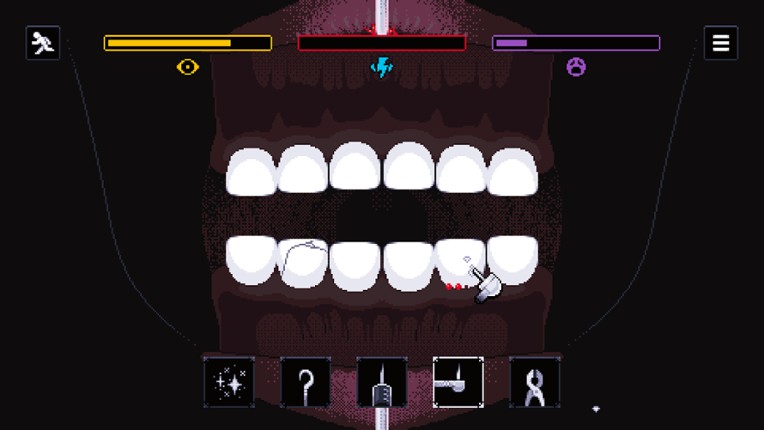764x430 pixels.
Task: Select the syringe tool
Action: pyautogui.click(x=382, y=382)
